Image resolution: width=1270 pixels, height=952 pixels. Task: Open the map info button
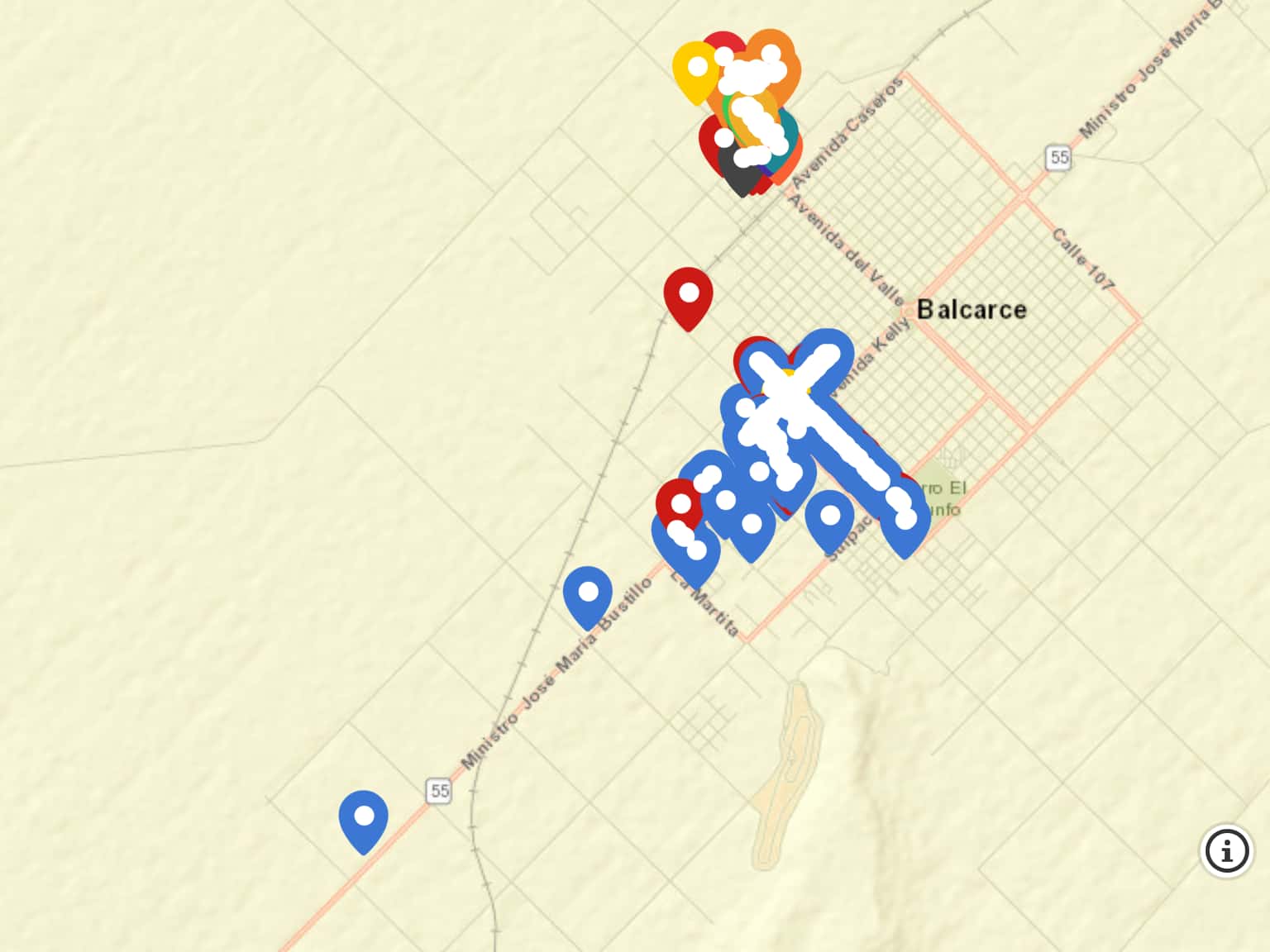1226,850
